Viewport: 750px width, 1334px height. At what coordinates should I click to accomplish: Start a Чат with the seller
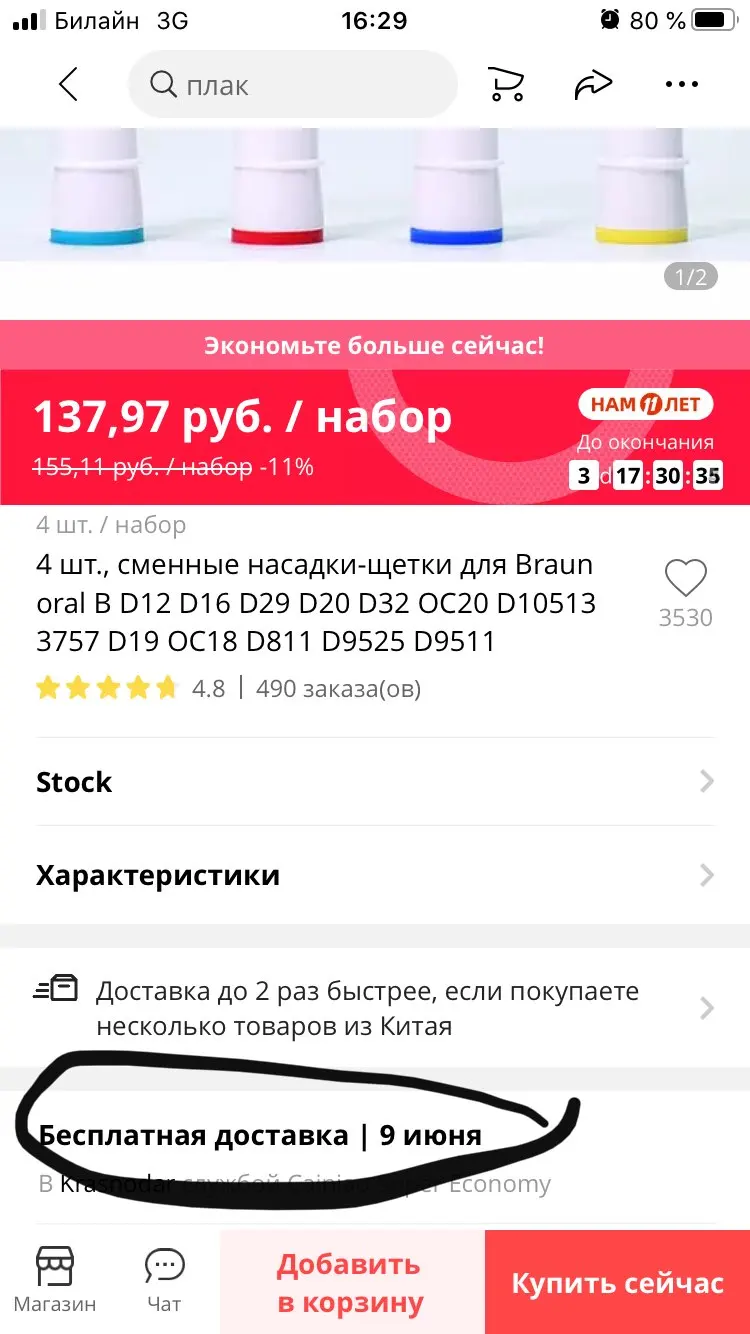pos(164,1279)
